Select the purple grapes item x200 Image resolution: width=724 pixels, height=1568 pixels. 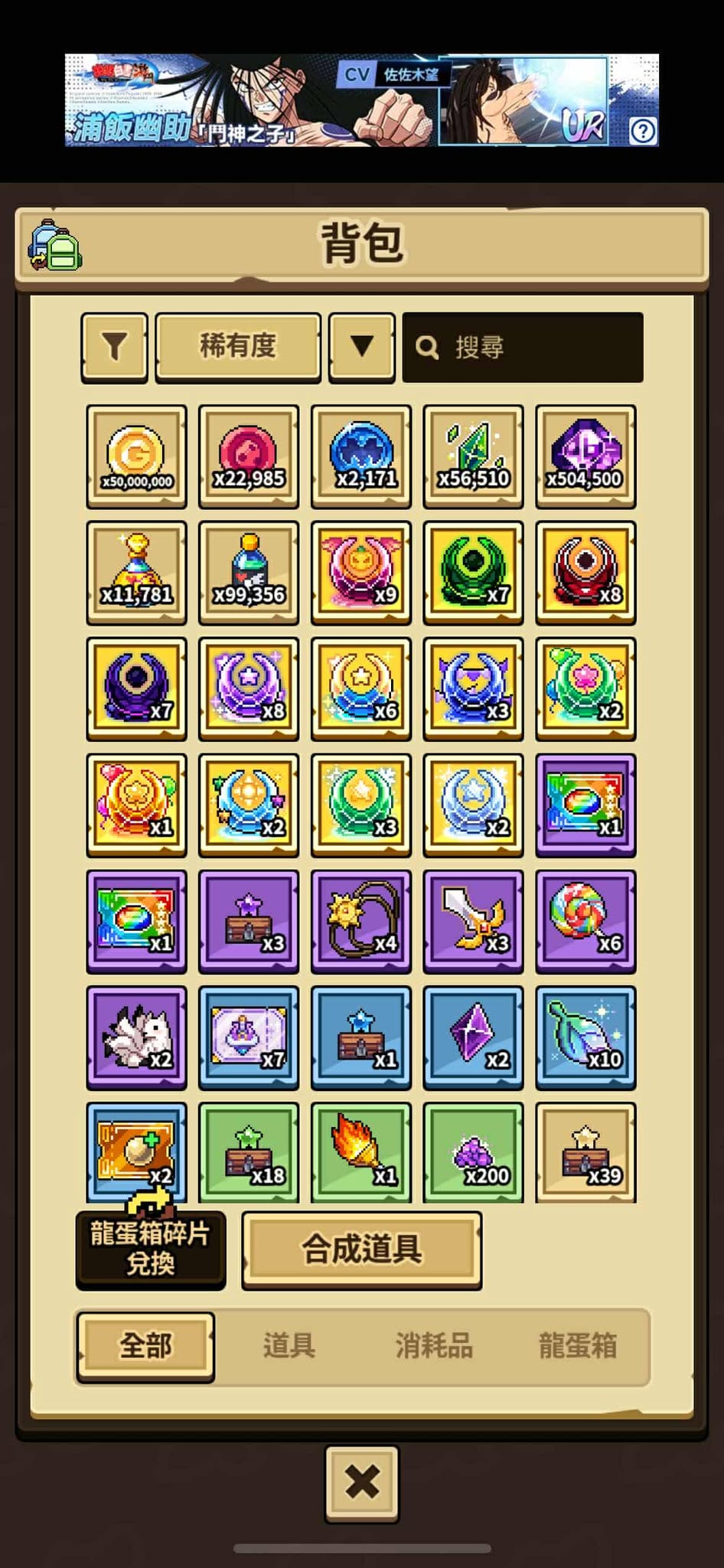(474, 1151)
